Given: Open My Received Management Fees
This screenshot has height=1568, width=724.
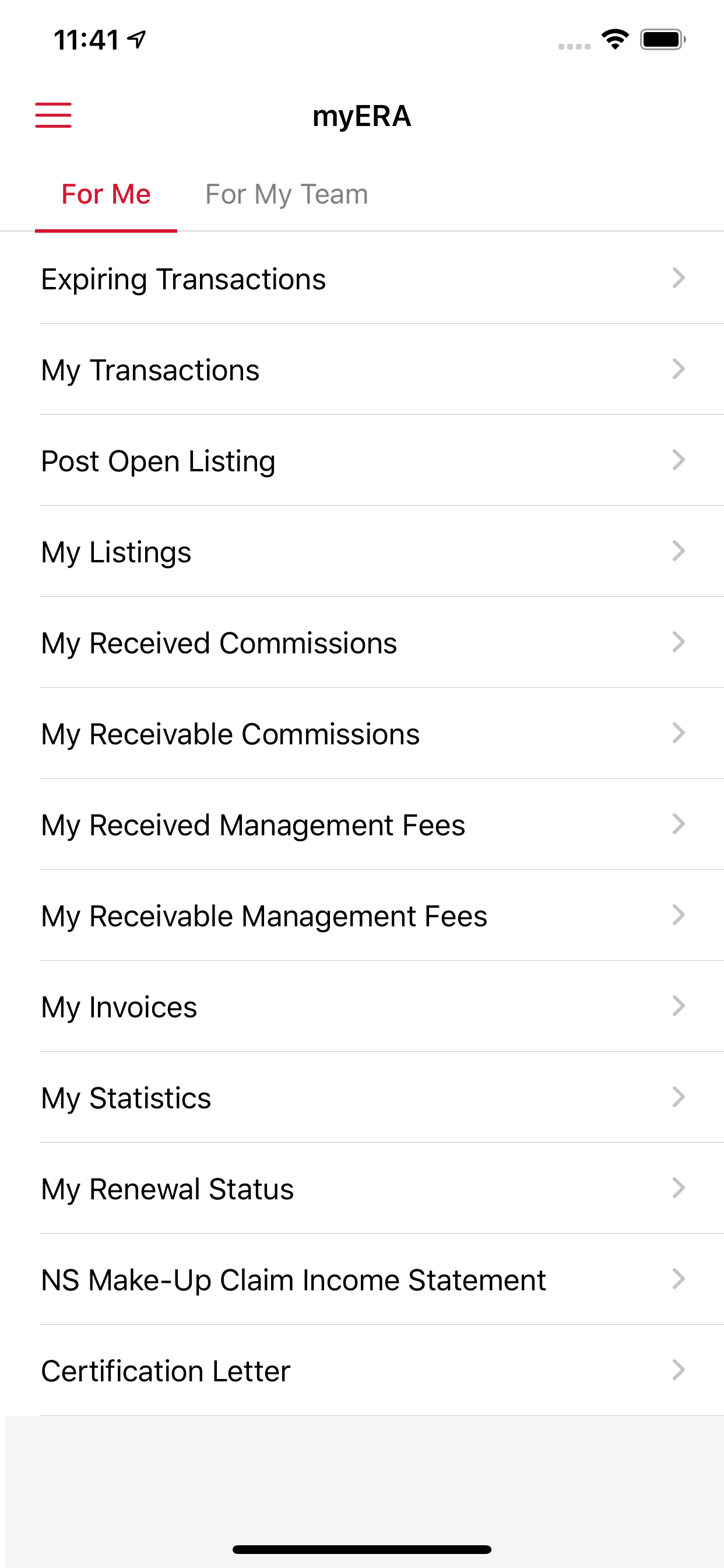Looking at the screenshot, I should coord(362,824).
